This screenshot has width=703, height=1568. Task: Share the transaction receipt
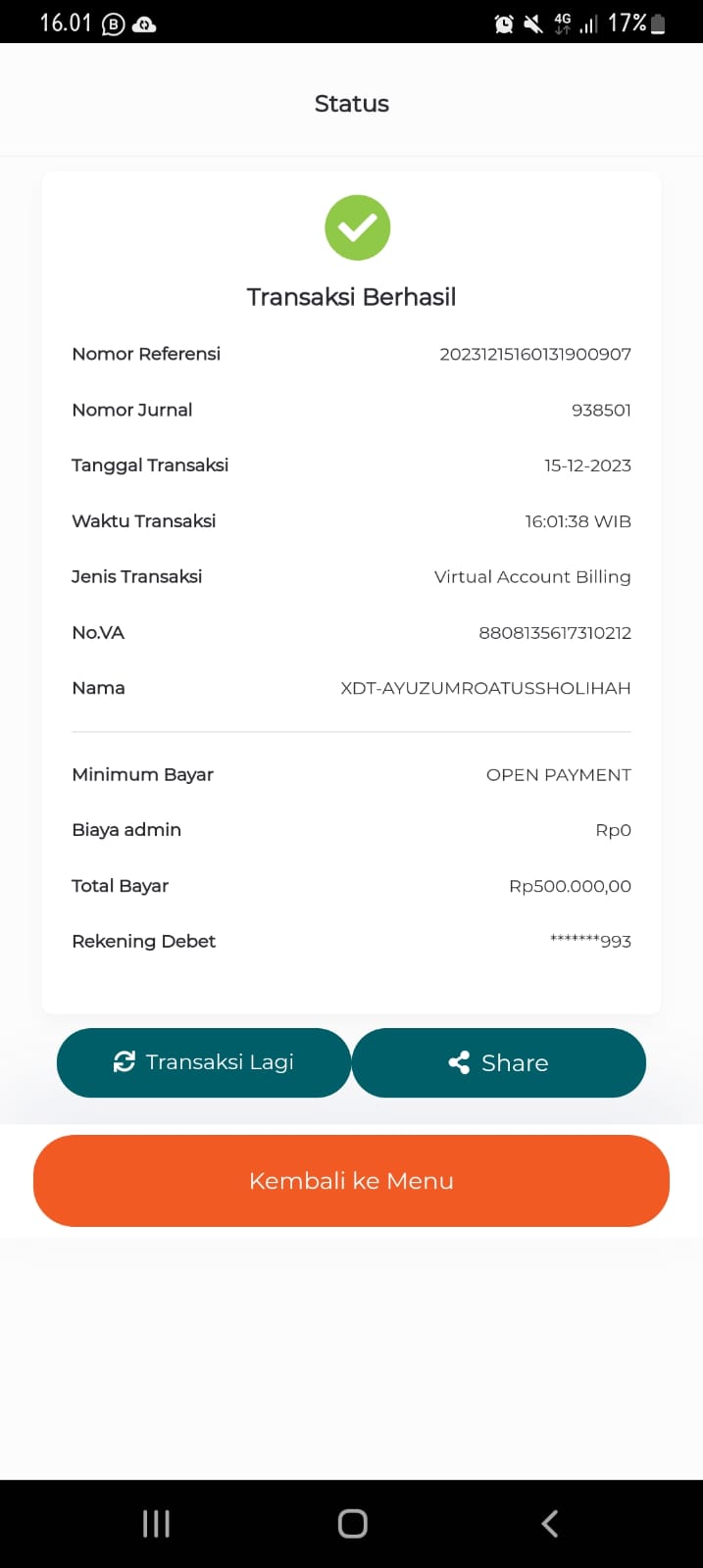click(x=498, y=1062)
